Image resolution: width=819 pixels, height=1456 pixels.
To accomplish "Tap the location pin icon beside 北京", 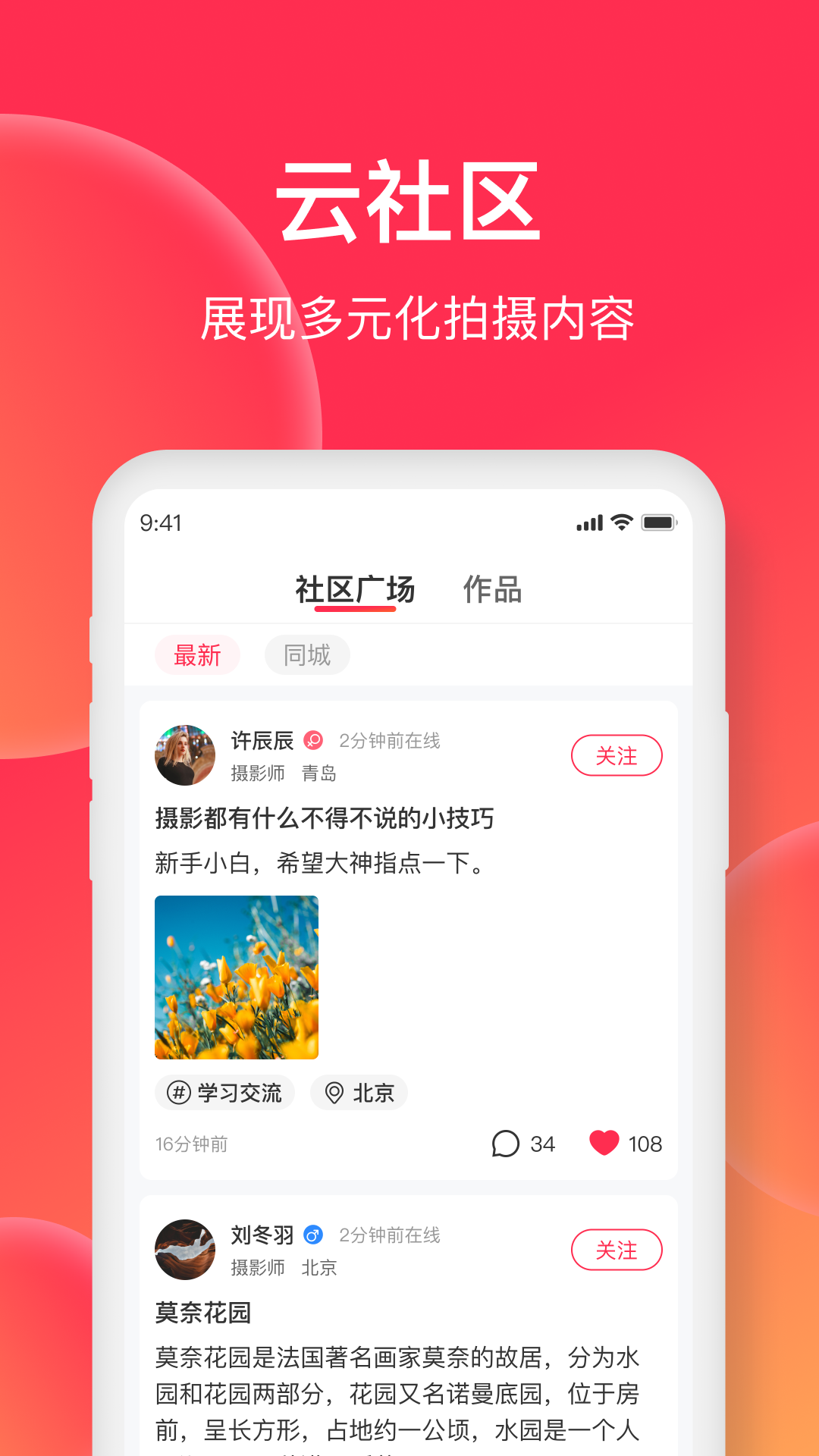I will click(334, 1093).
